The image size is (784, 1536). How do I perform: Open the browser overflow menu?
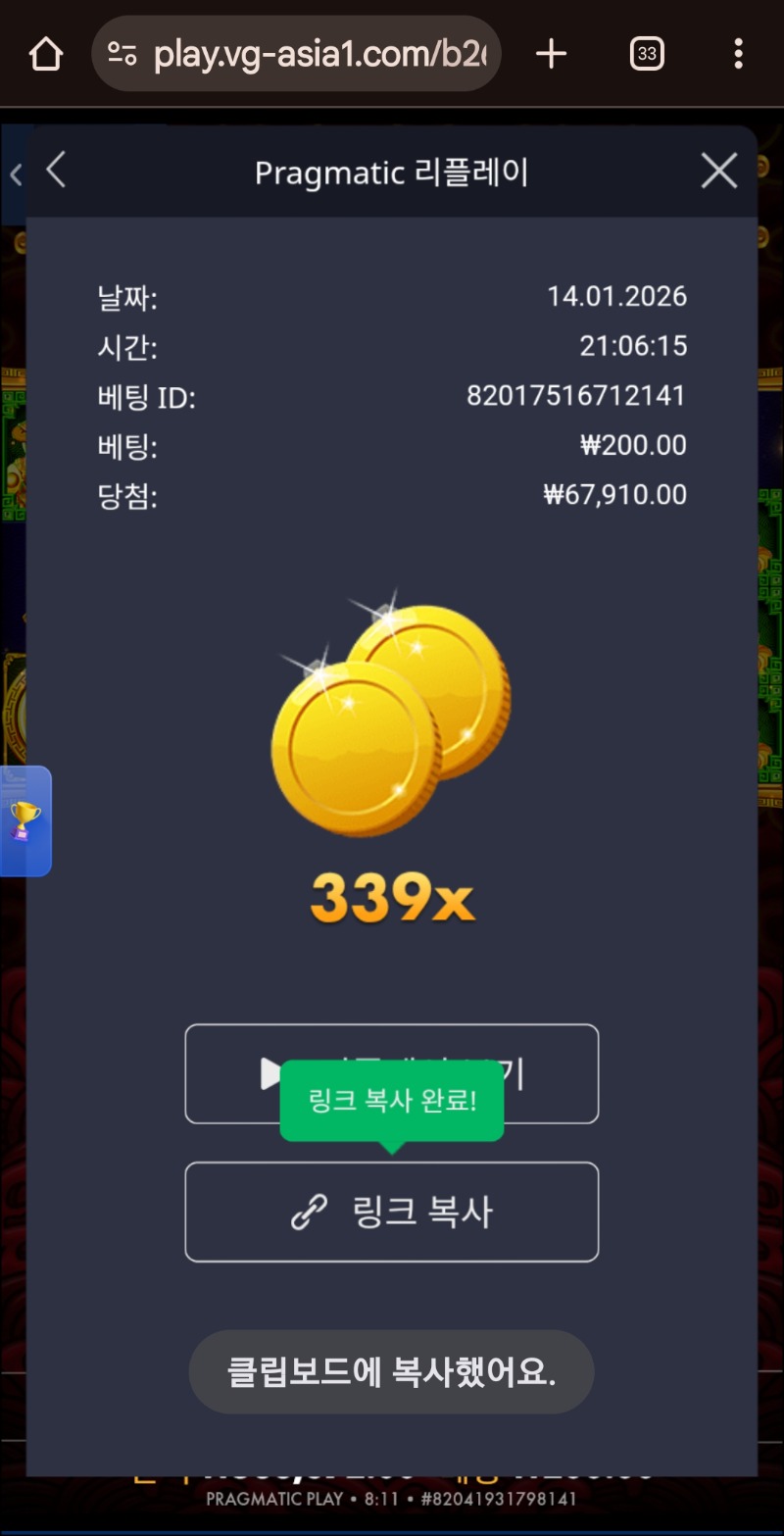pos(738,54)
